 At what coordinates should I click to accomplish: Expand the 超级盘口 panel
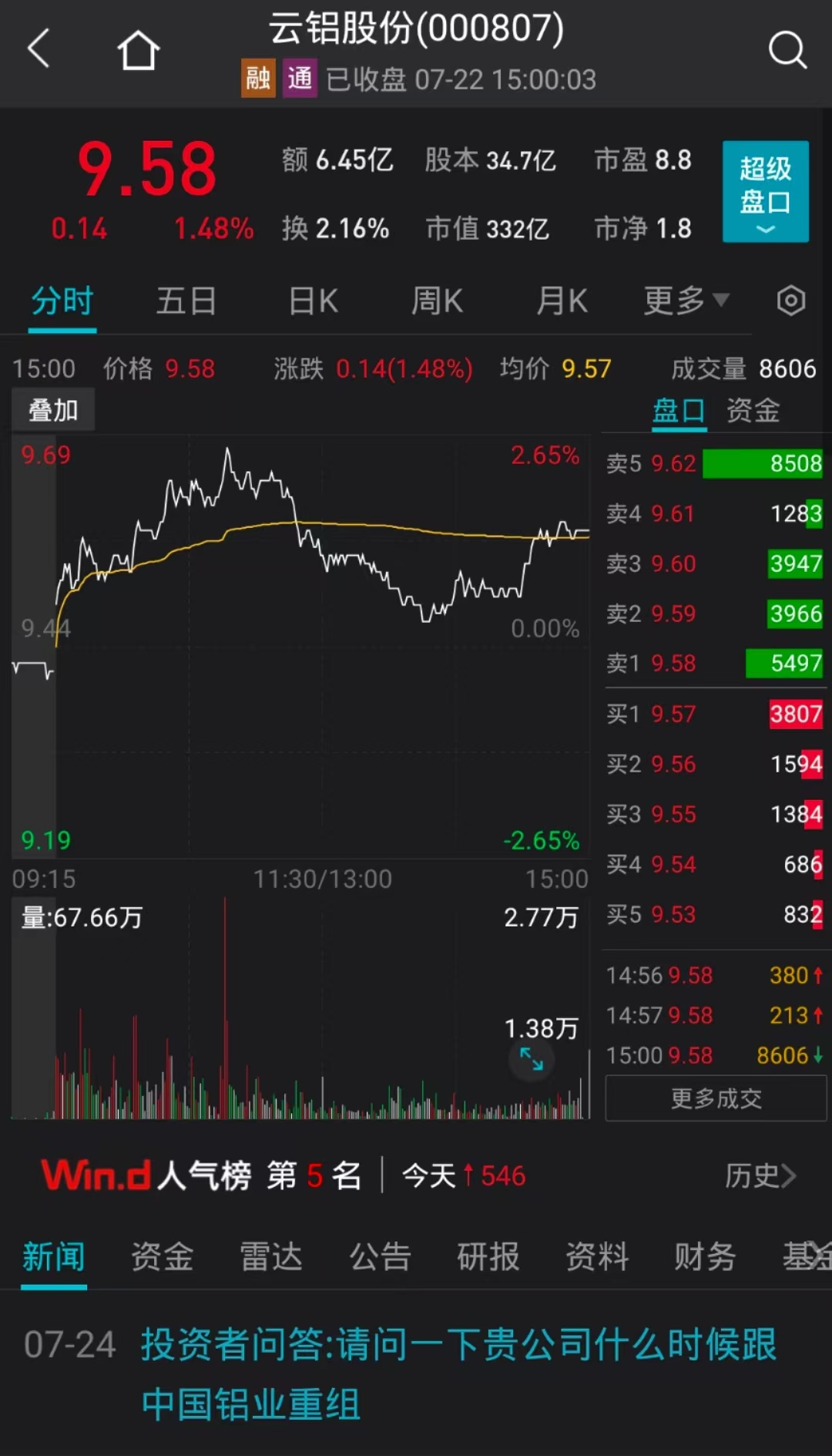pos(765,191)
